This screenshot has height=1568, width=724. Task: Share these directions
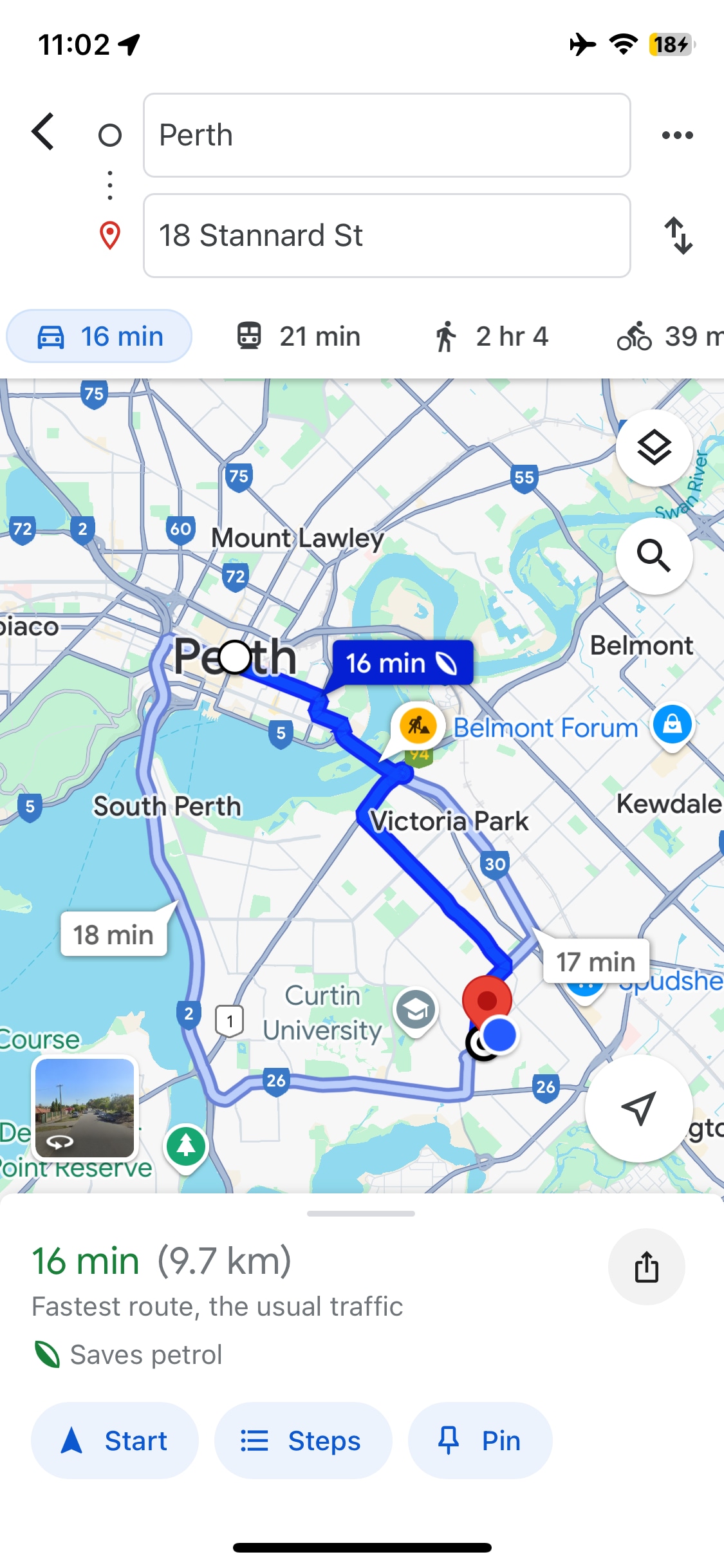tap(646, 1267)
